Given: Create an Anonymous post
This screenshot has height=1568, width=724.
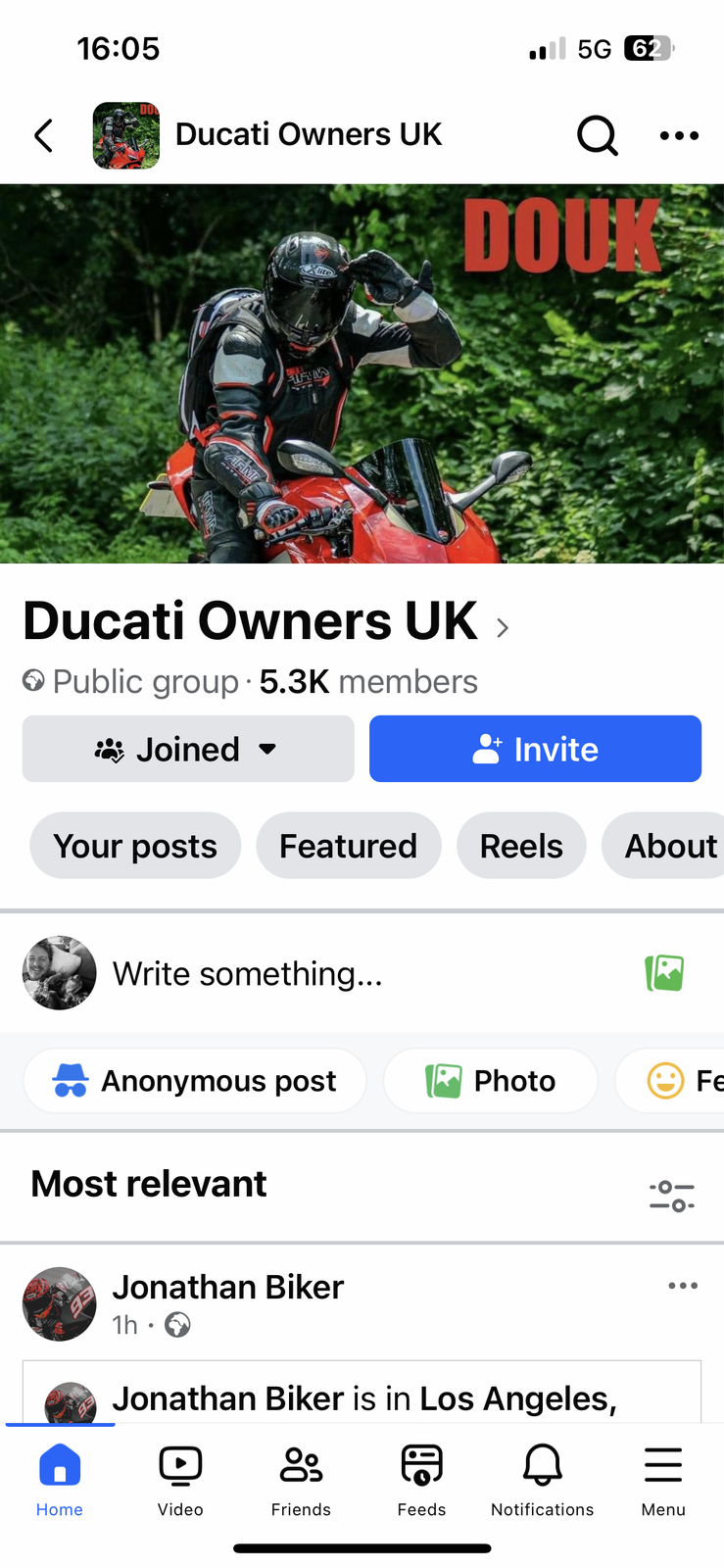Looking at the screenshot, I should pos(195,1080).
